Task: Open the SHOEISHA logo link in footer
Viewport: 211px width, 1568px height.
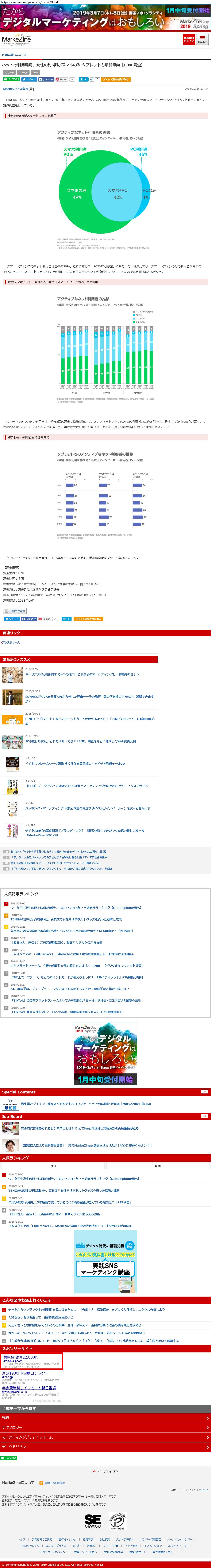Action: click(x=93, y=1521)
